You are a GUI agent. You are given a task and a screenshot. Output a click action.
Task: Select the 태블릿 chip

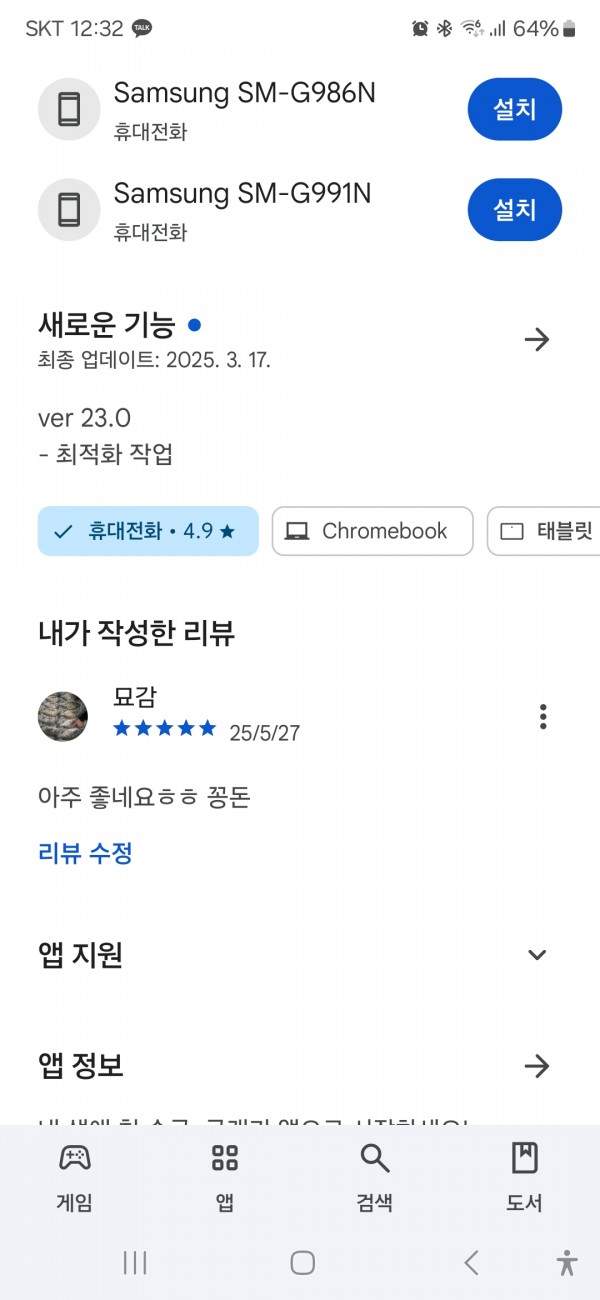coord(543,531)
